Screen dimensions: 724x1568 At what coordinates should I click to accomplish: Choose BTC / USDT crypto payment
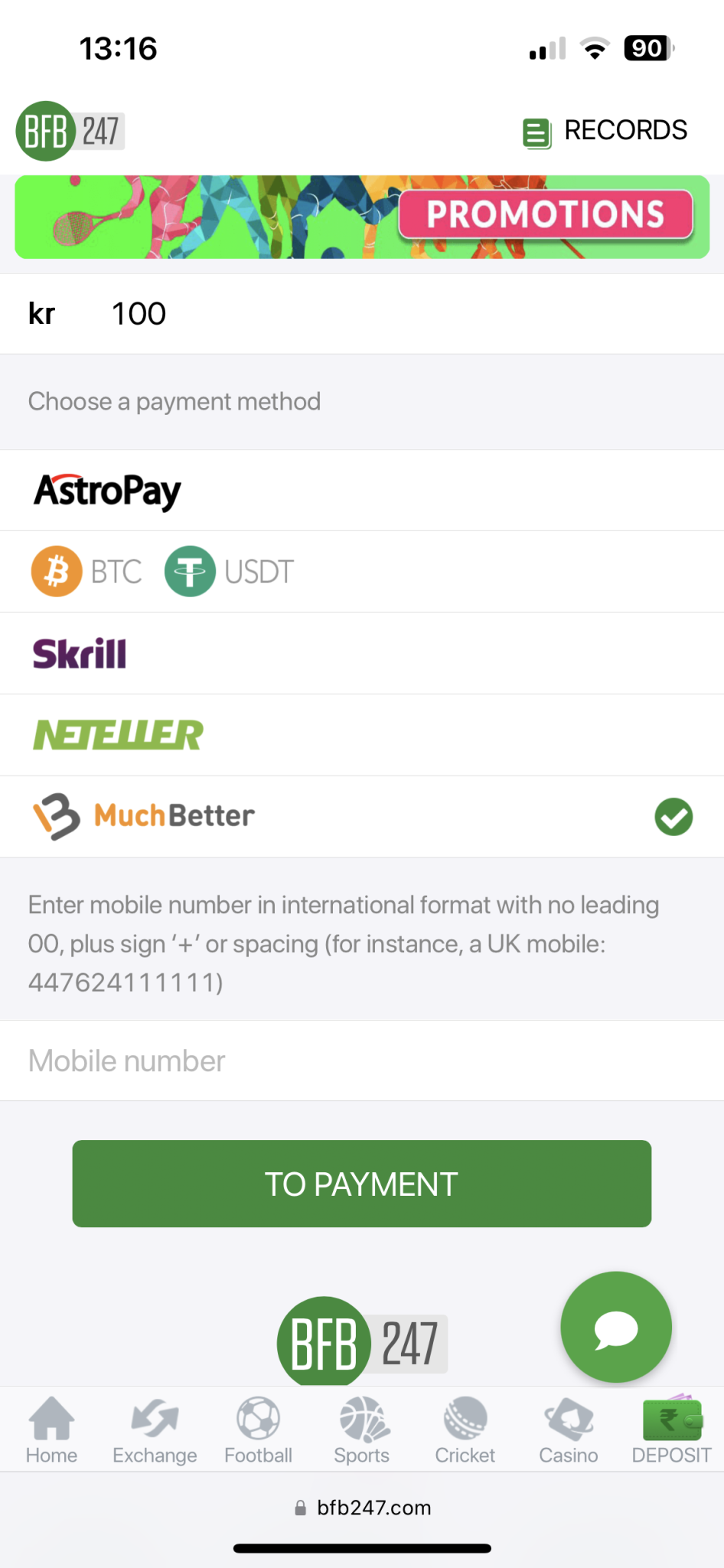click(x=362, y=571)
